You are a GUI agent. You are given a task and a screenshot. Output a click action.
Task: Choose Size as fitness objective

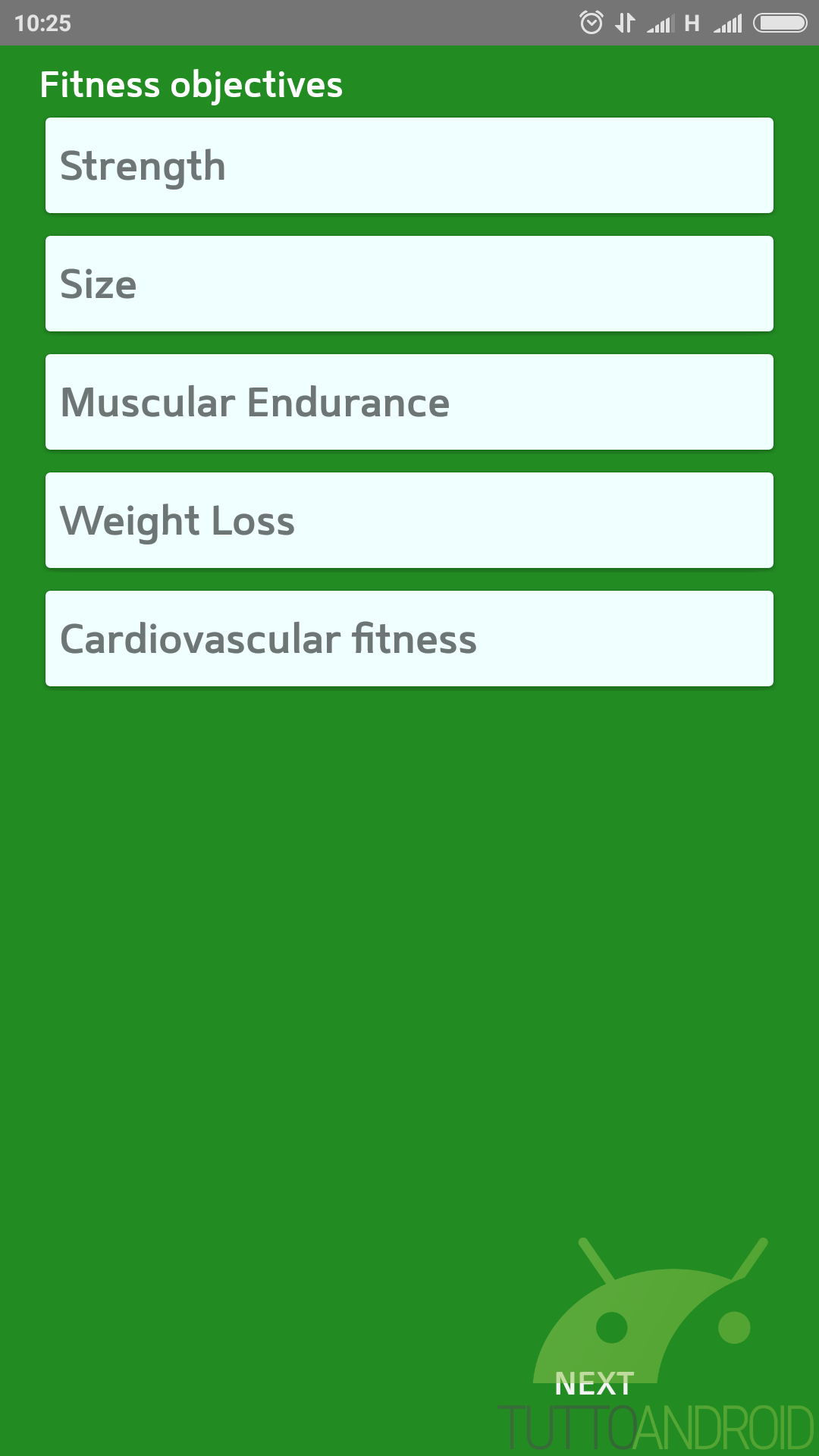click(409, 284)
